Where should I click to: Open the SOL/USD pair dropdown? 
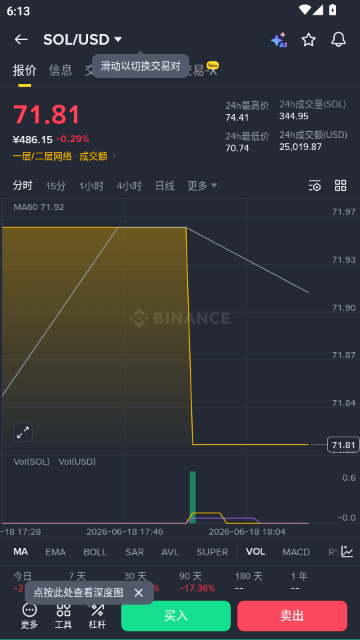82,40
